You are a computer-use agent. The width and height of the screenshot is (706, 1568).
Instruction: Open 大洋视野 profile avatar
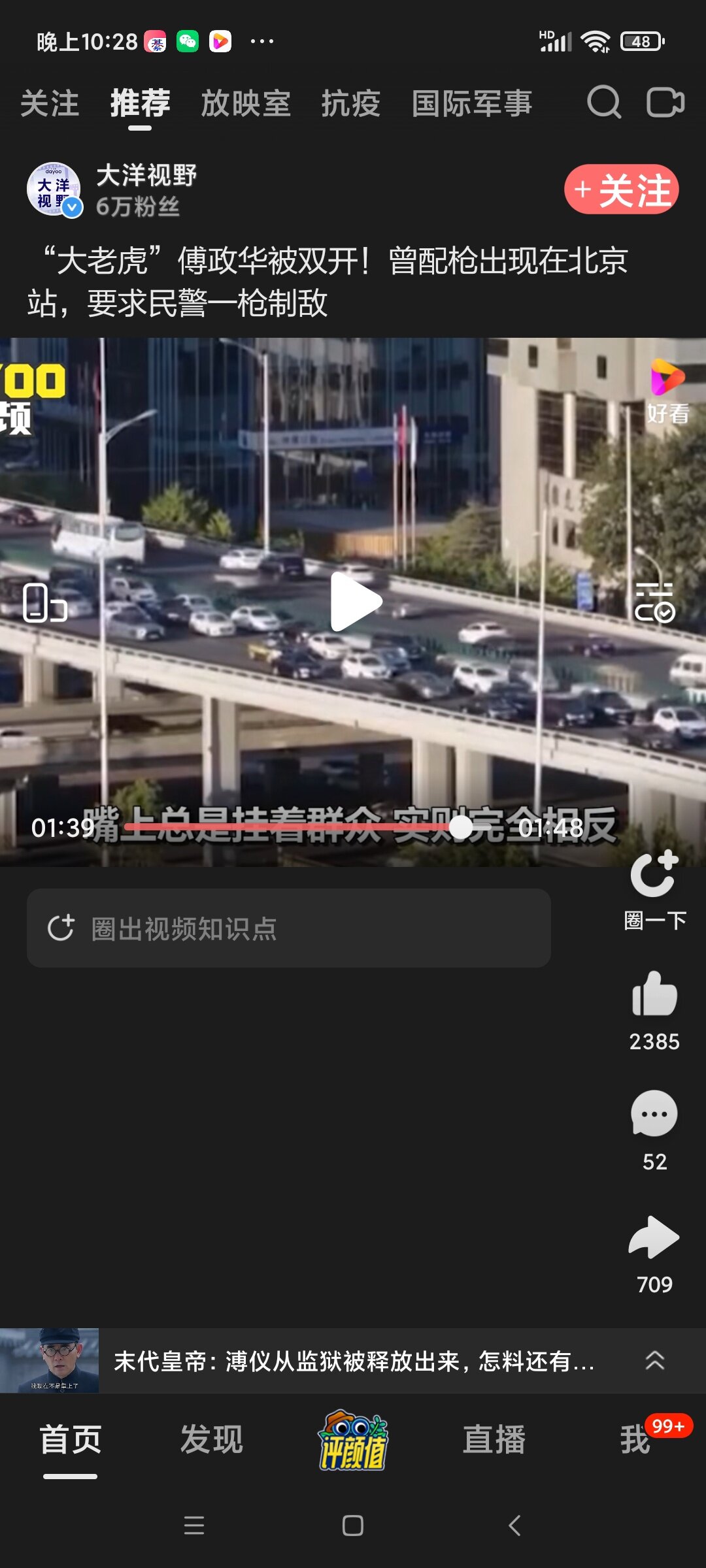click(54, 189)
